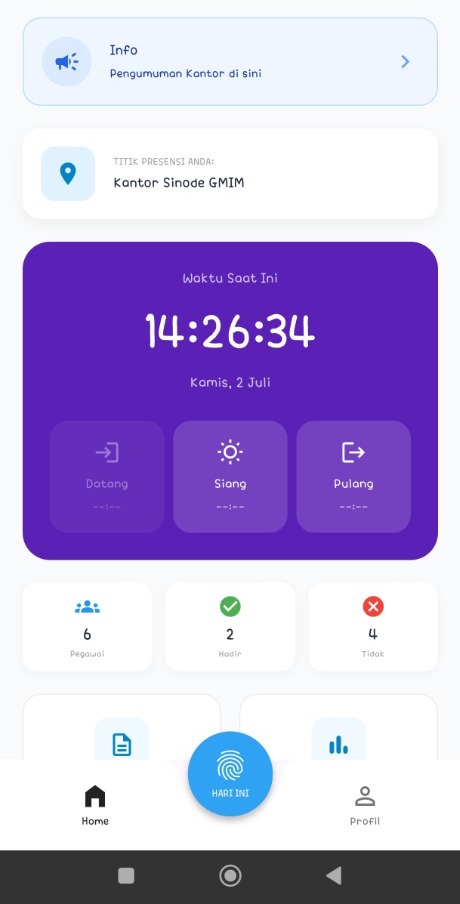This screenshot has width=460, height=904.
Task: Tap the Datang check-in button
Action: [107, 477]
